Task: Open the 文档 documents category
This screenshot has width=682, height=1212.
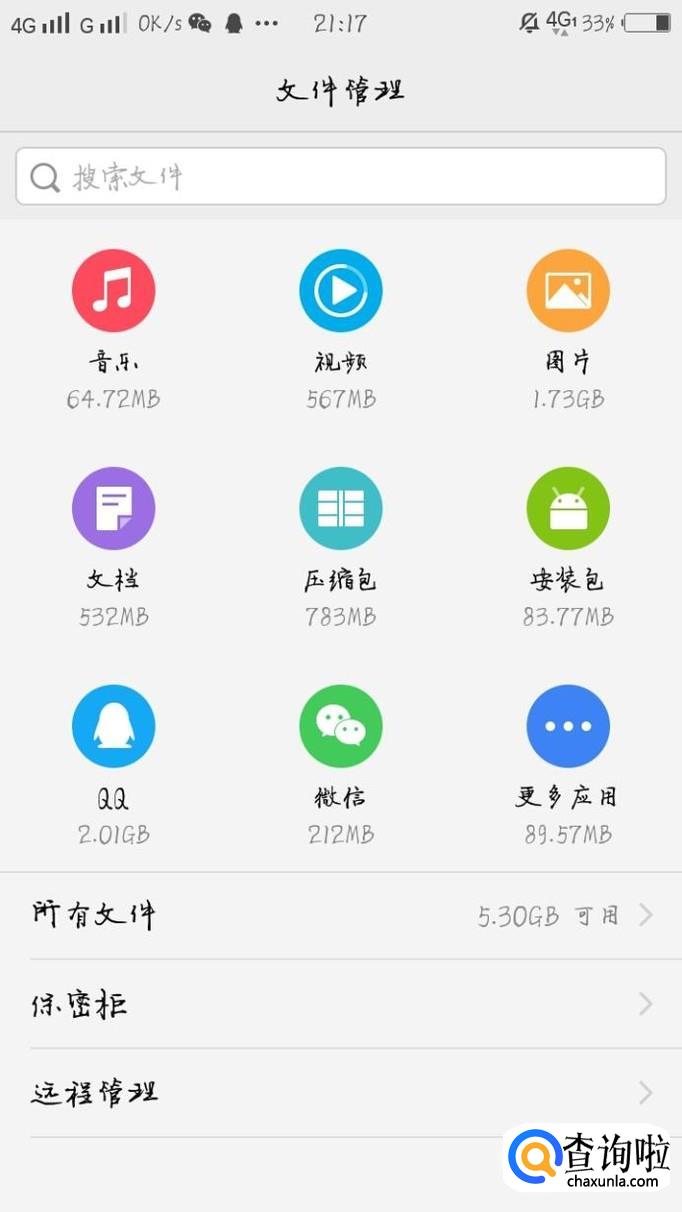Action: click(x=113, y=509)
